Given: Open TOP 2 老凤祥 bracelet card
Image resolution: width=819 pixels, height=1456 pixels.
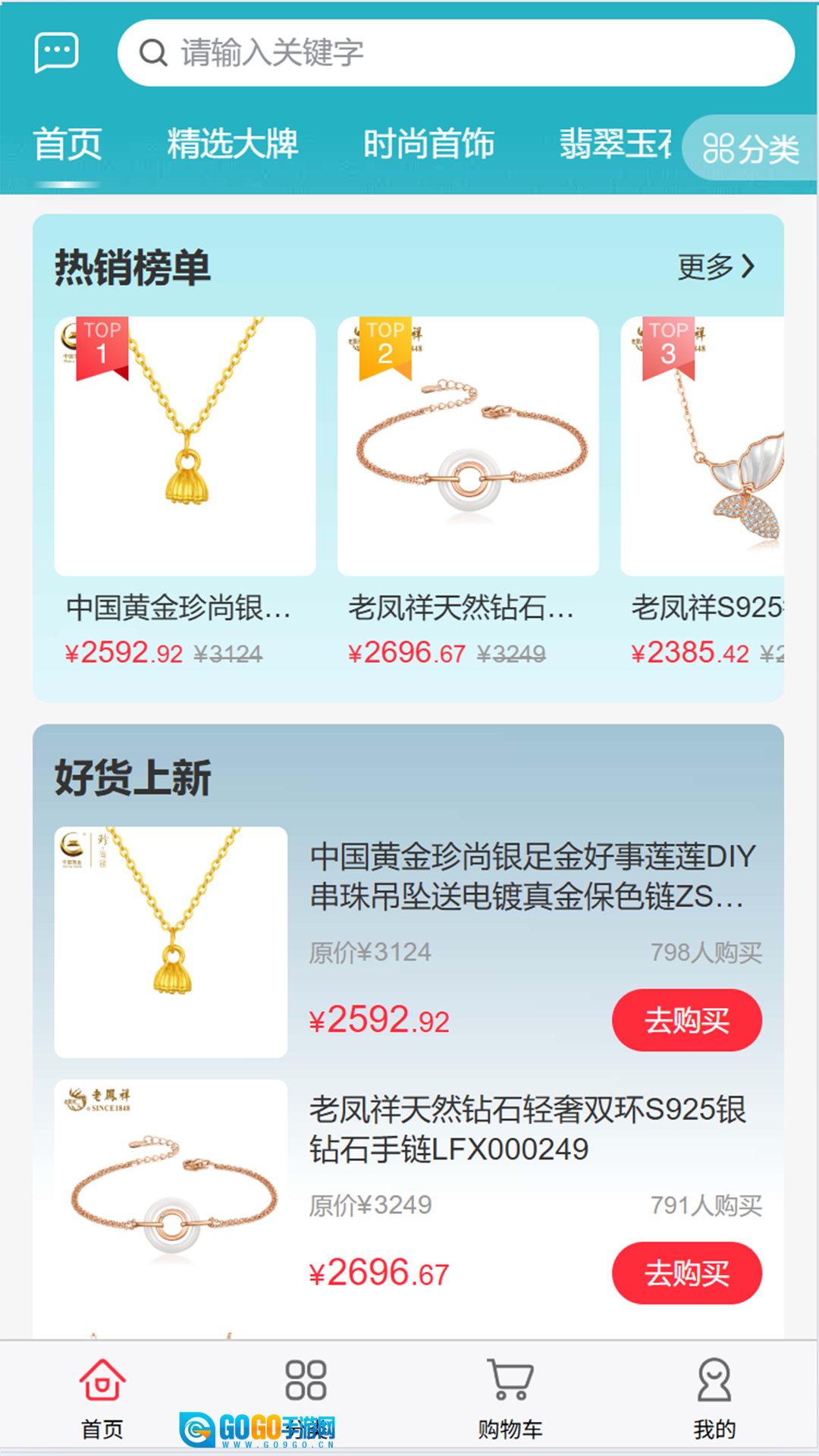Looking at the screenshot, I should pyautogui.click(x=468, y=446).
